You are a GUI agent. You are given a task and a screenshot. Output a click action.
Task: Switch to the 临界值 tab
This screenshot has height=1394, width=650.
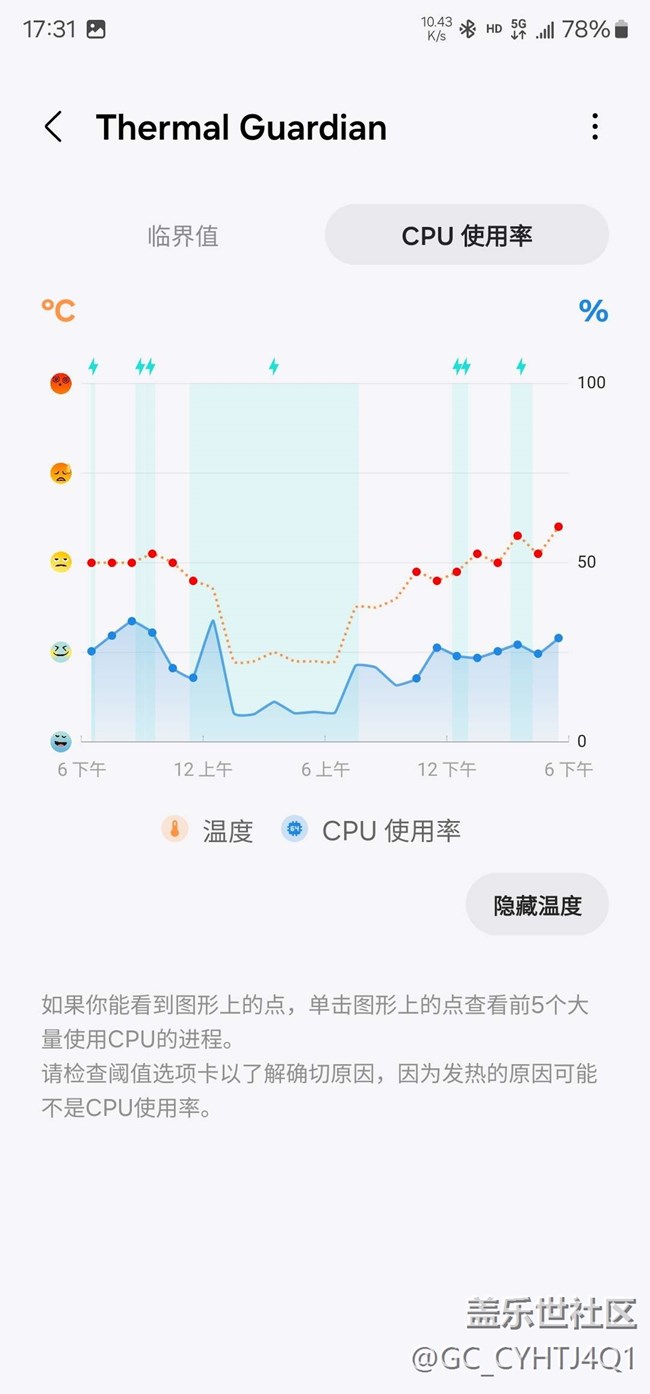(x=183, y=236)
